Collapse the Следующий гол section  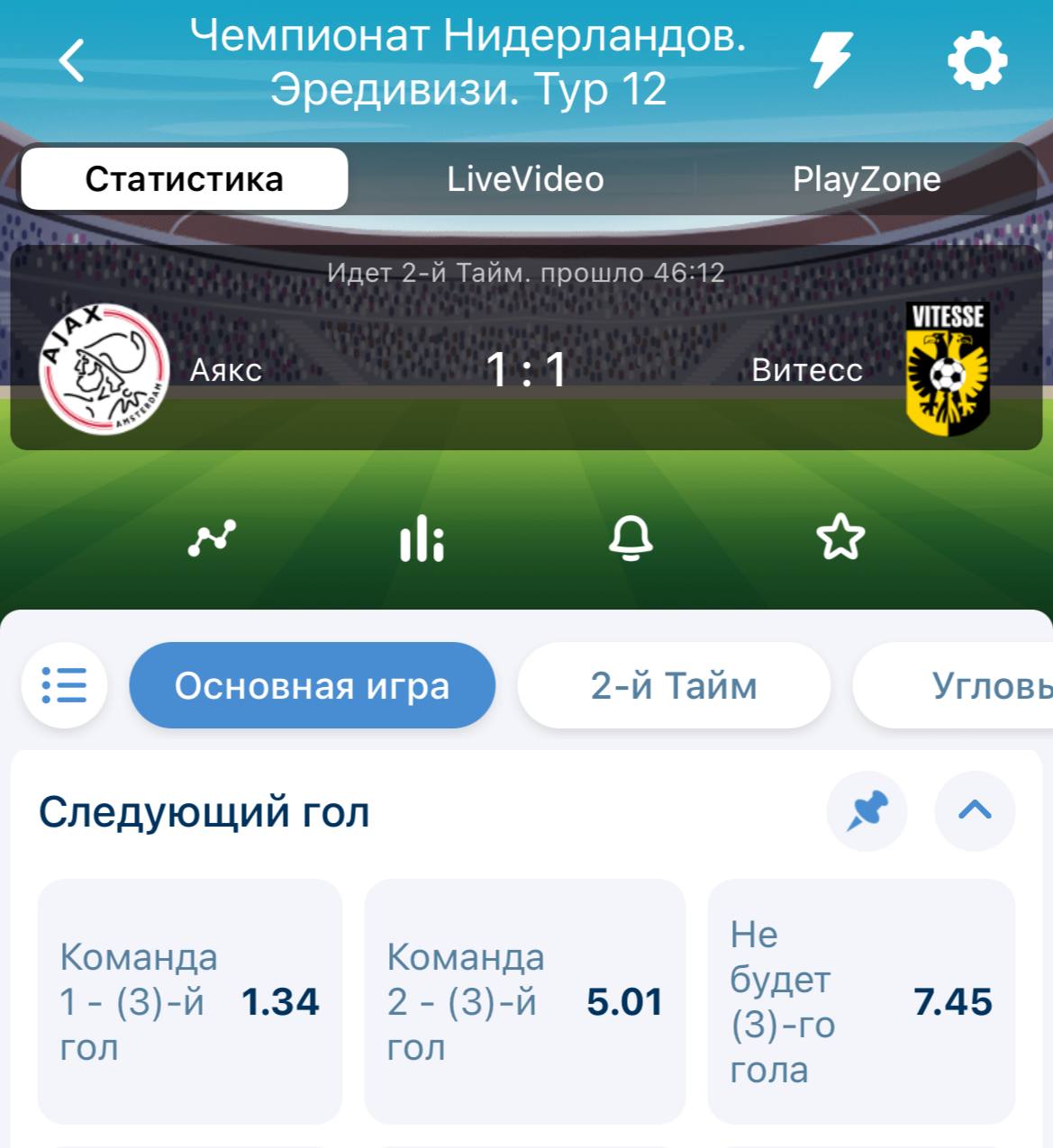[x=975, y=811]
